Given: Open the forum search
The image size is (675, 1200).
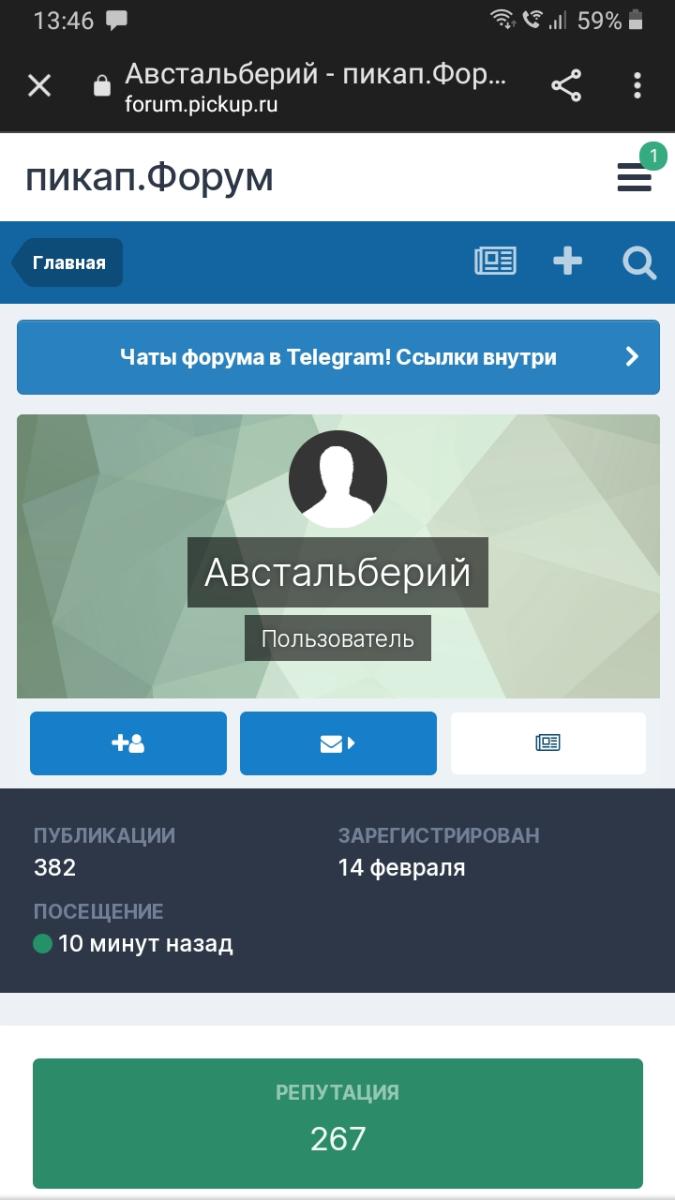Looking at the screenshot, I should point(639,263).
